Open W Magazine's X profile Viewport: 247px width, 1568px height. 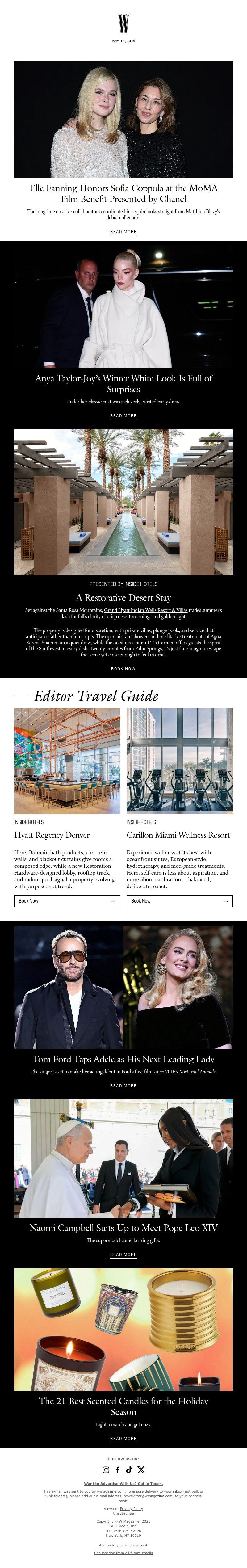(x=141, y=1469)
